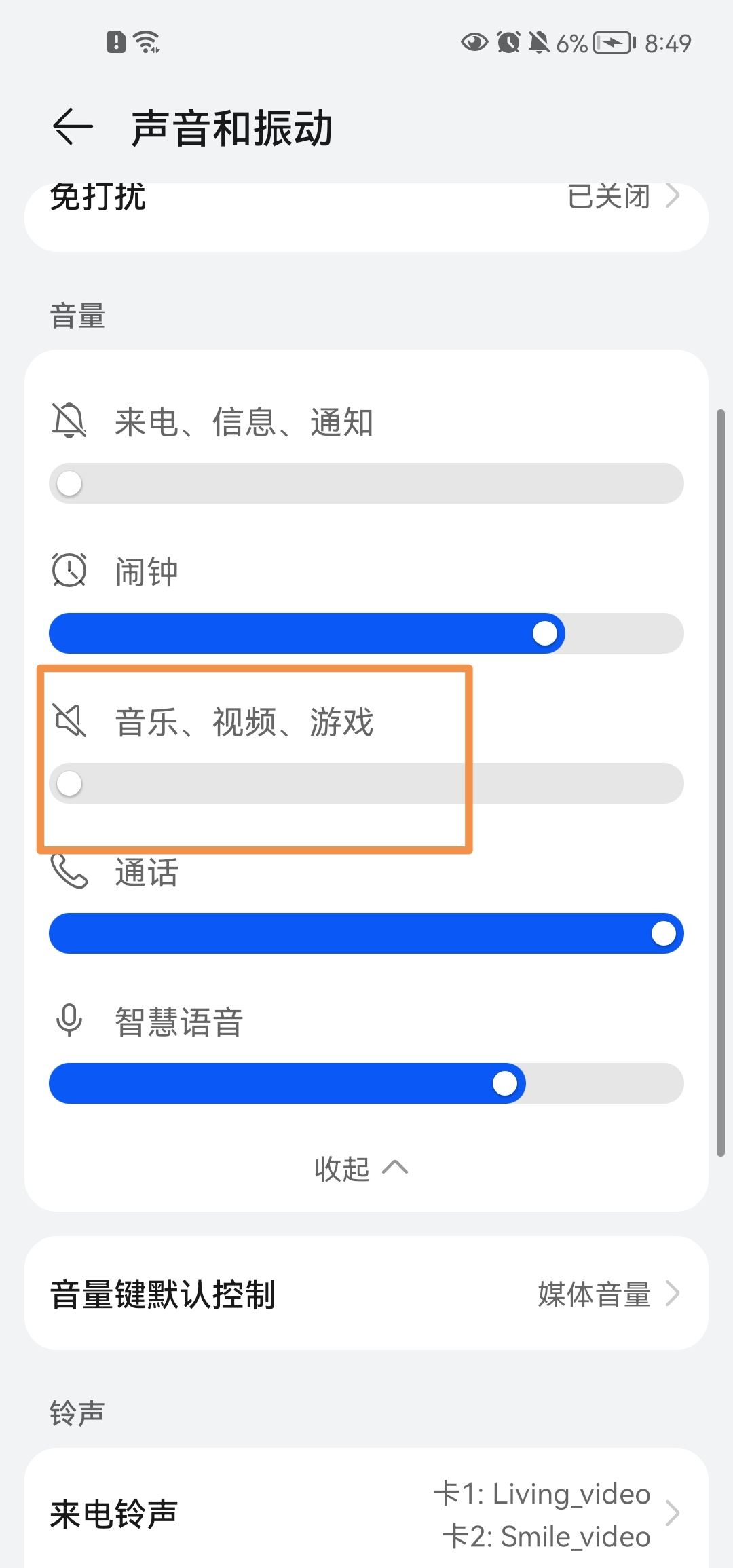Select ringtone entry 卡1: Living_video

coord(542,1494)
